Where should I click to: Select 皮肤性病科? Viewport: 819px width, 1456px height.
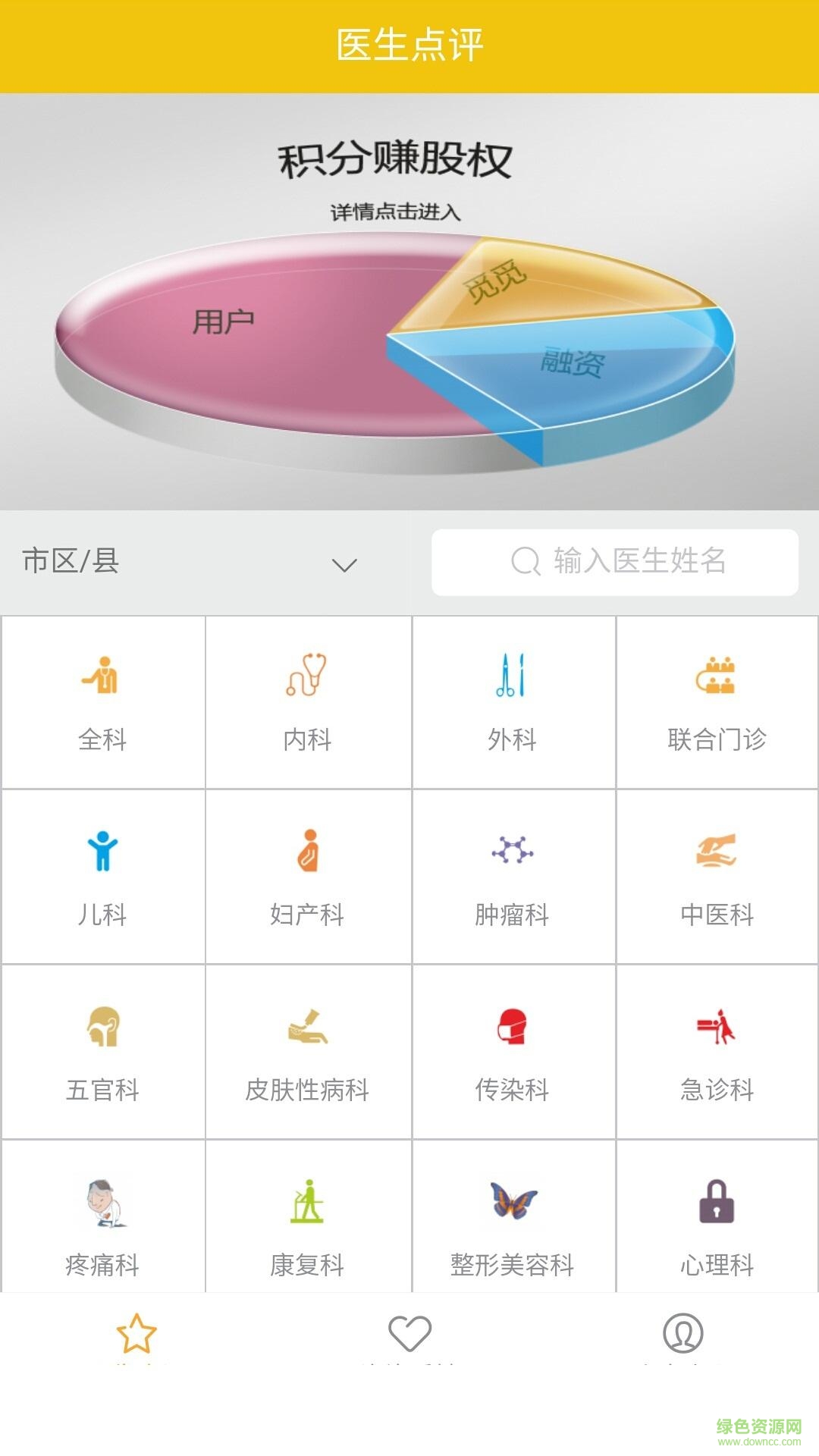(x=308, y=1053)
